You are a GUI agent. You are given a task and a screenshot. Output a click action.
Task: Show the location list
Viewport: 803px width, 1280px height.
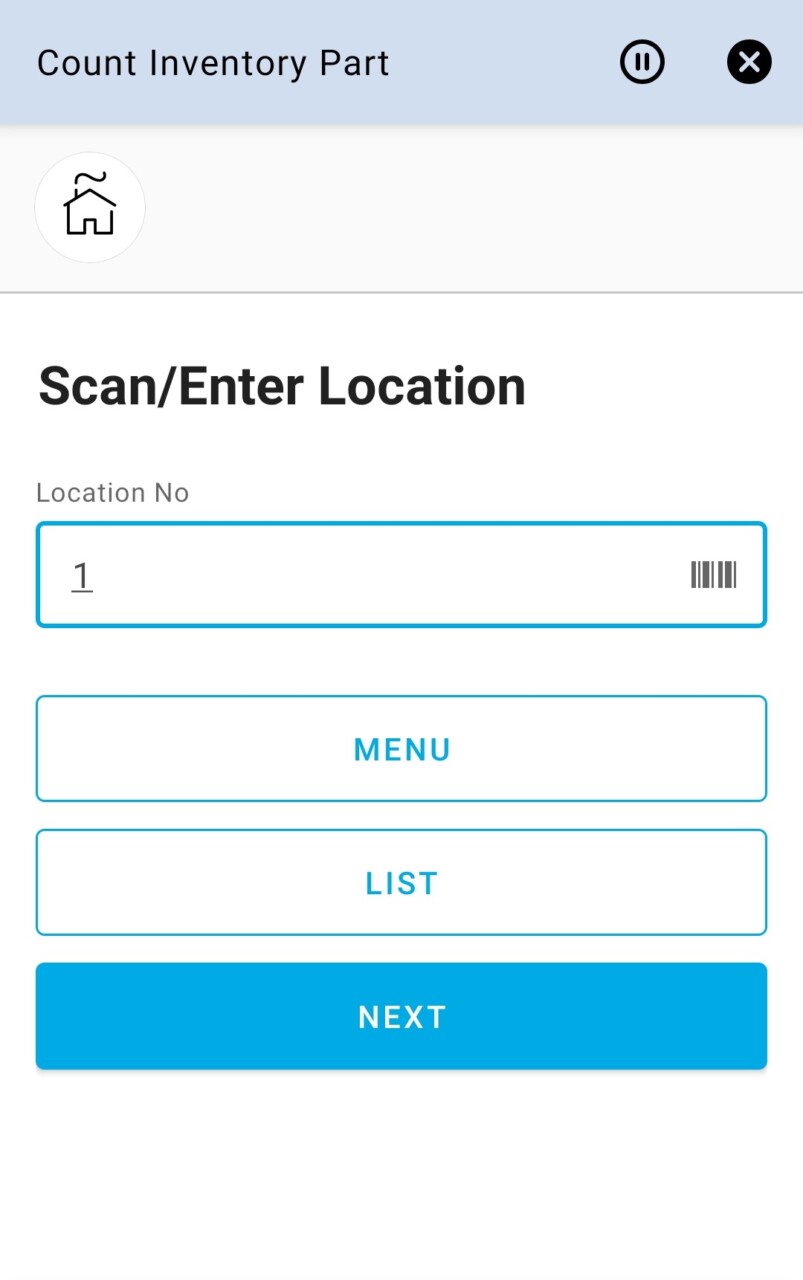pyautogui.click(x=401, y=882)
